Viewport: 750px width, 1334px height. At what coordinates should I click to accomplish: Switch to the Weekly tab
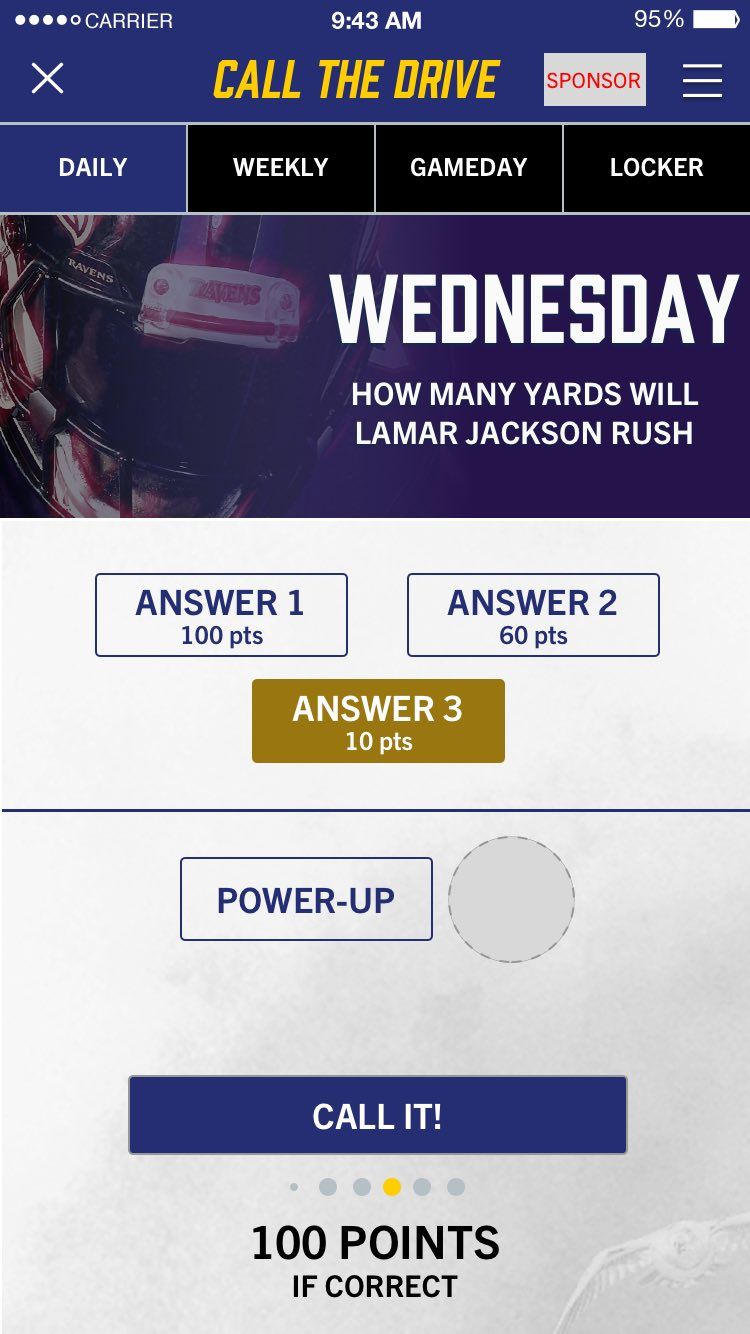(x=281, y=168)
